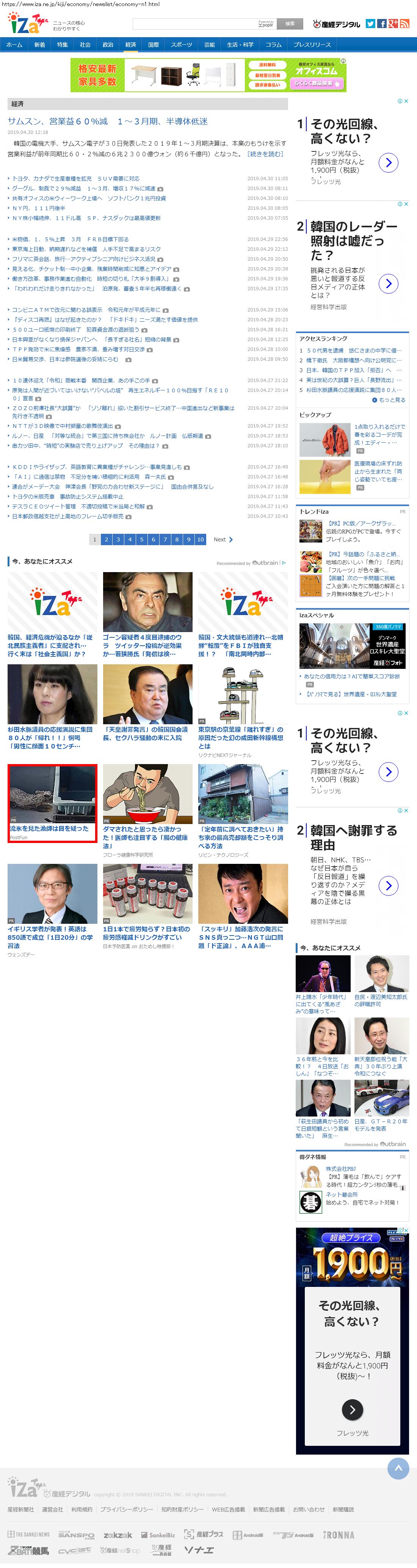Tap the 検索 search button
Screen dimensions: 417x1568
pyautogui.click(x=289, y=24)
